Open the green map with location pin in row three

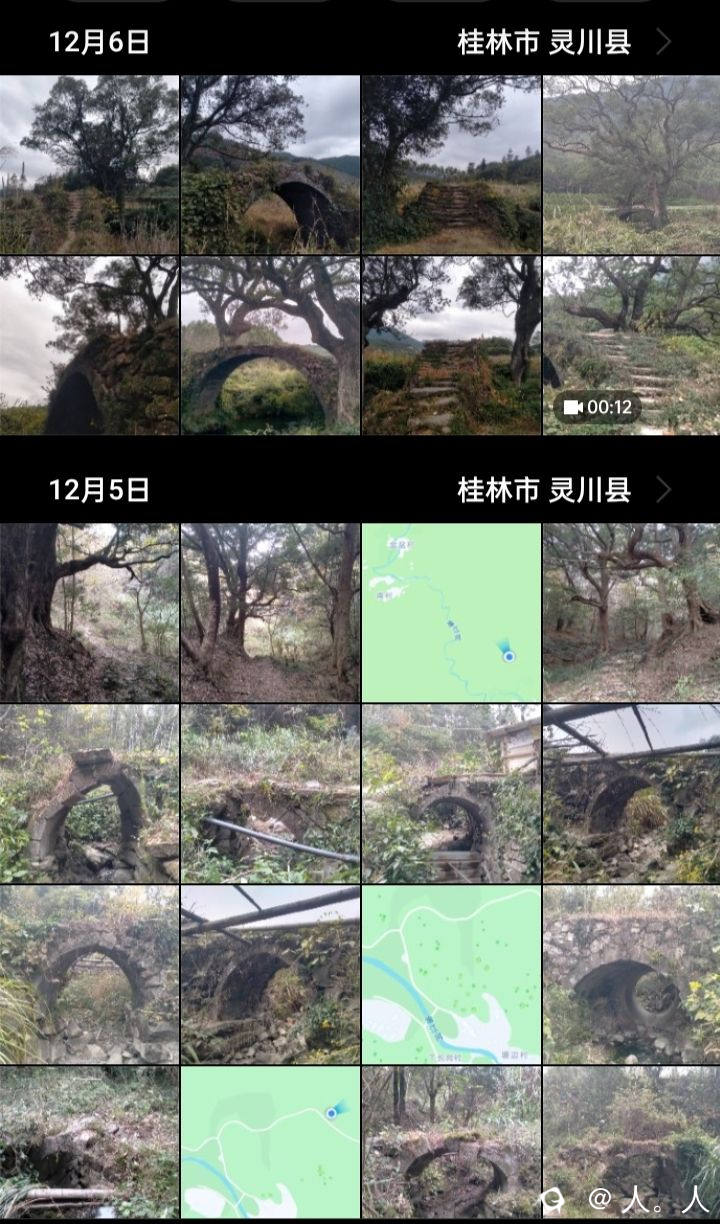pyautogui.click(x=450, y=975)
